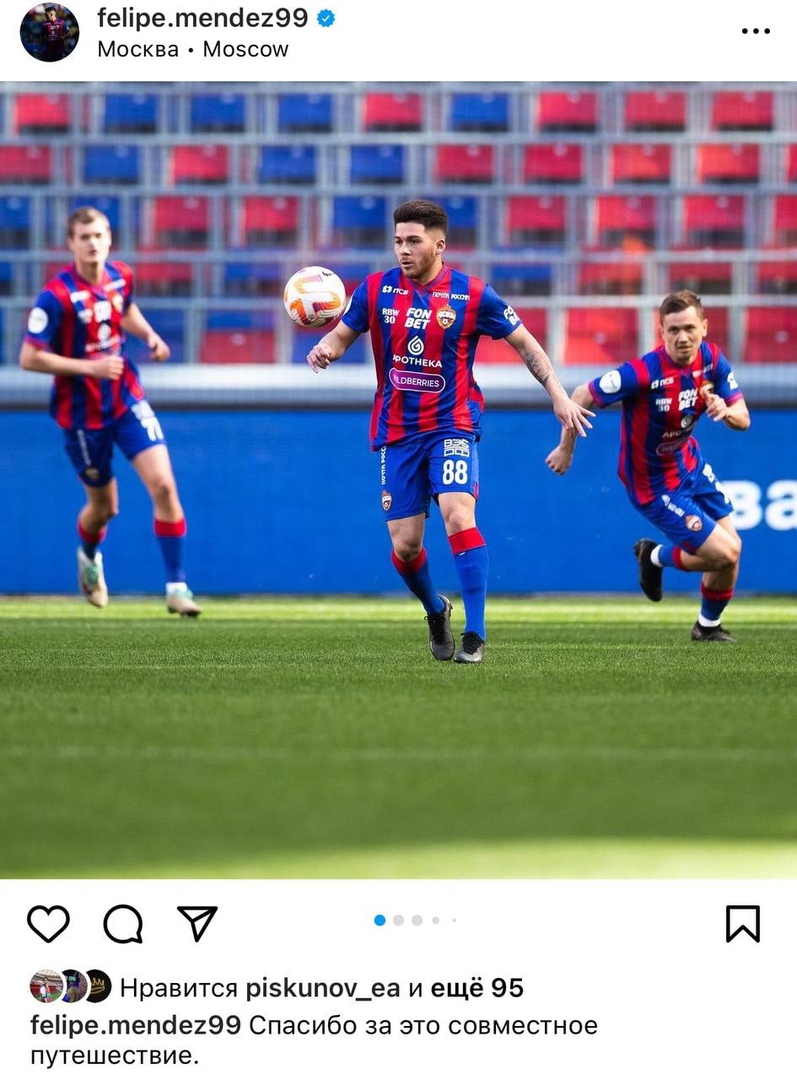The image size is (797, 1080).
Task: Like the post with the heart icon
Action: (x=48, y=924)
